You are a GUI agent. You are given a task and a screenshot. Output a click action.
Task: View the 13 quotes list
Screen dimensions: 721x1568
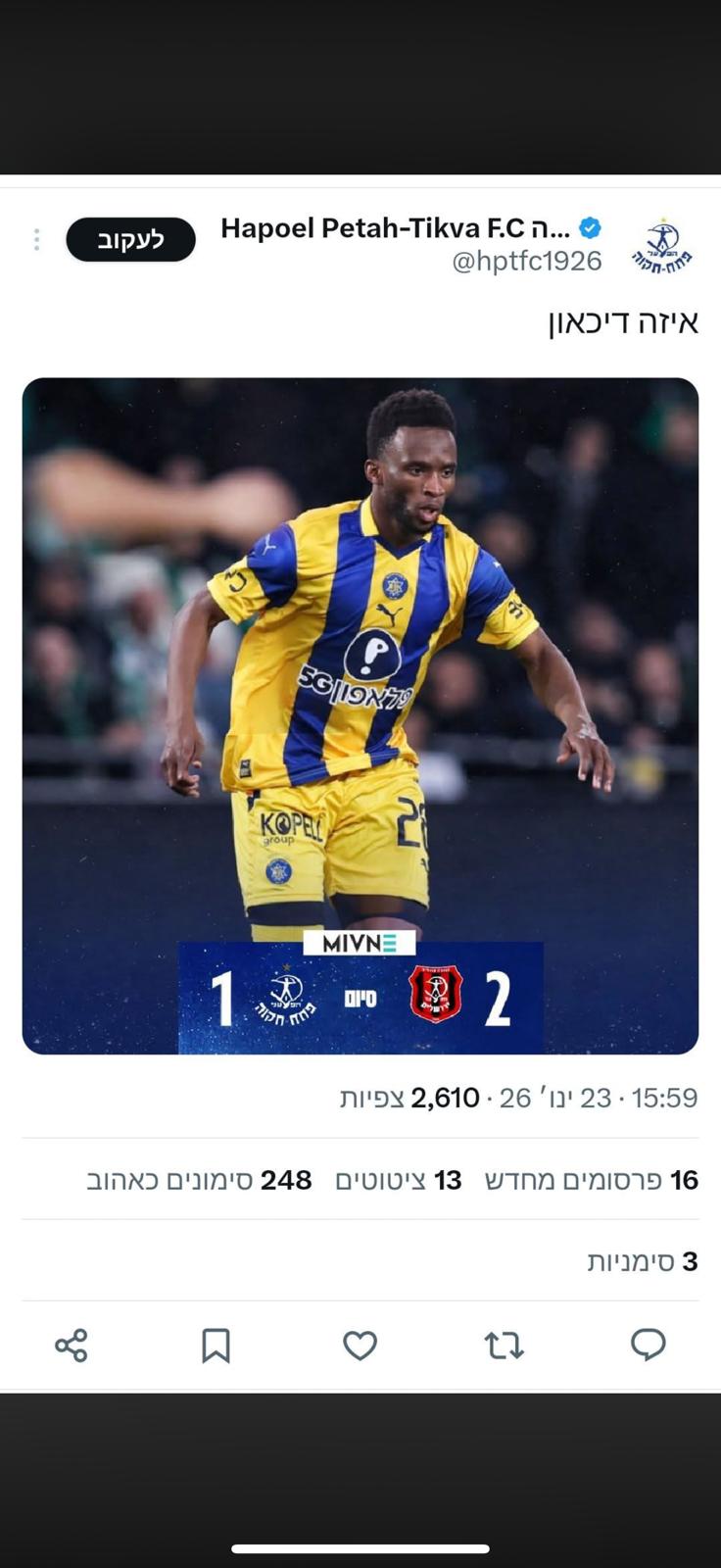coord(398,1180)
